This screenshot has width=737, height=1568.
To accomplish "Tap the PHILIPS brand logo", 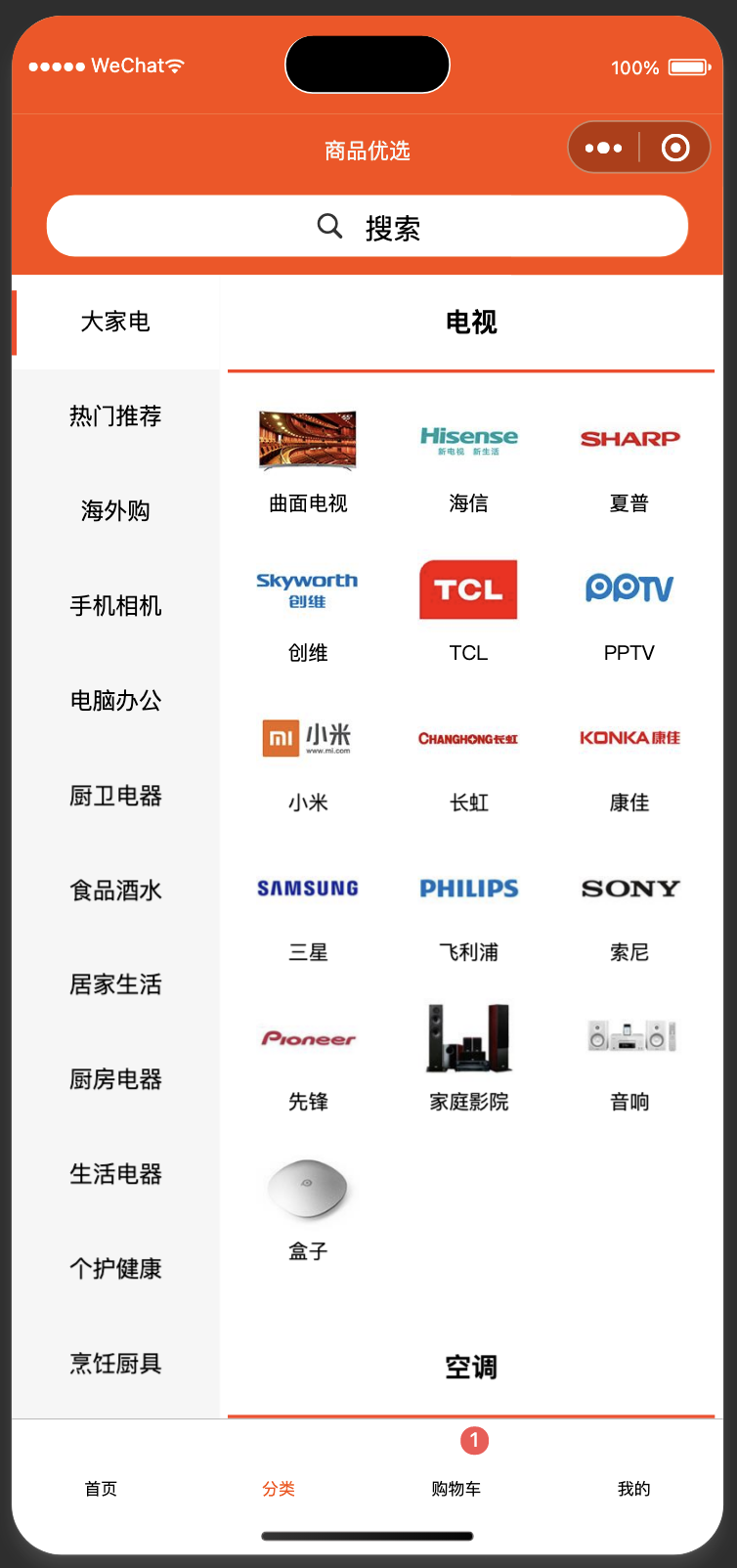I will pos(468,889).
